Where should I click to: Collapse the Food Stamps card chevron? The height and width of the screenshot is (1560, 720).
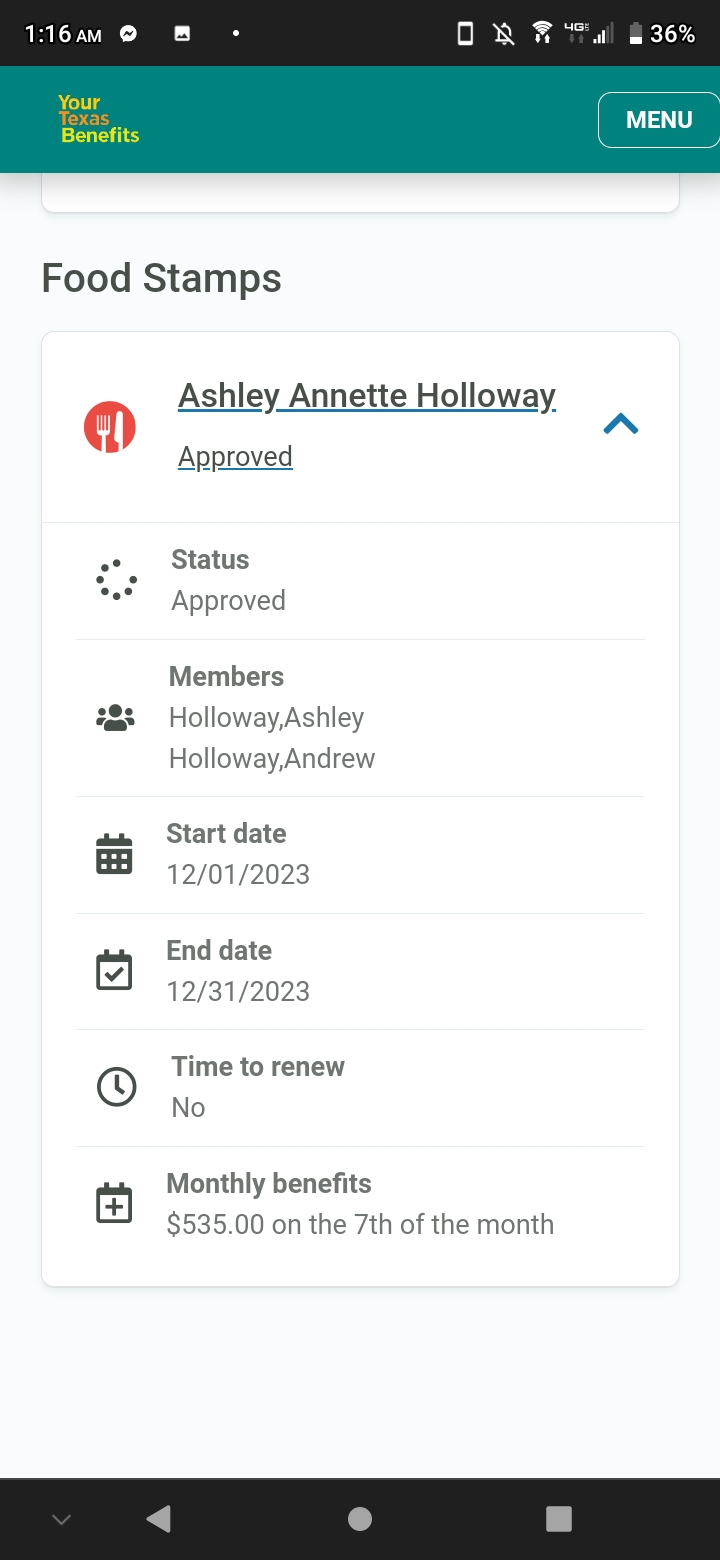coord(621,425)
